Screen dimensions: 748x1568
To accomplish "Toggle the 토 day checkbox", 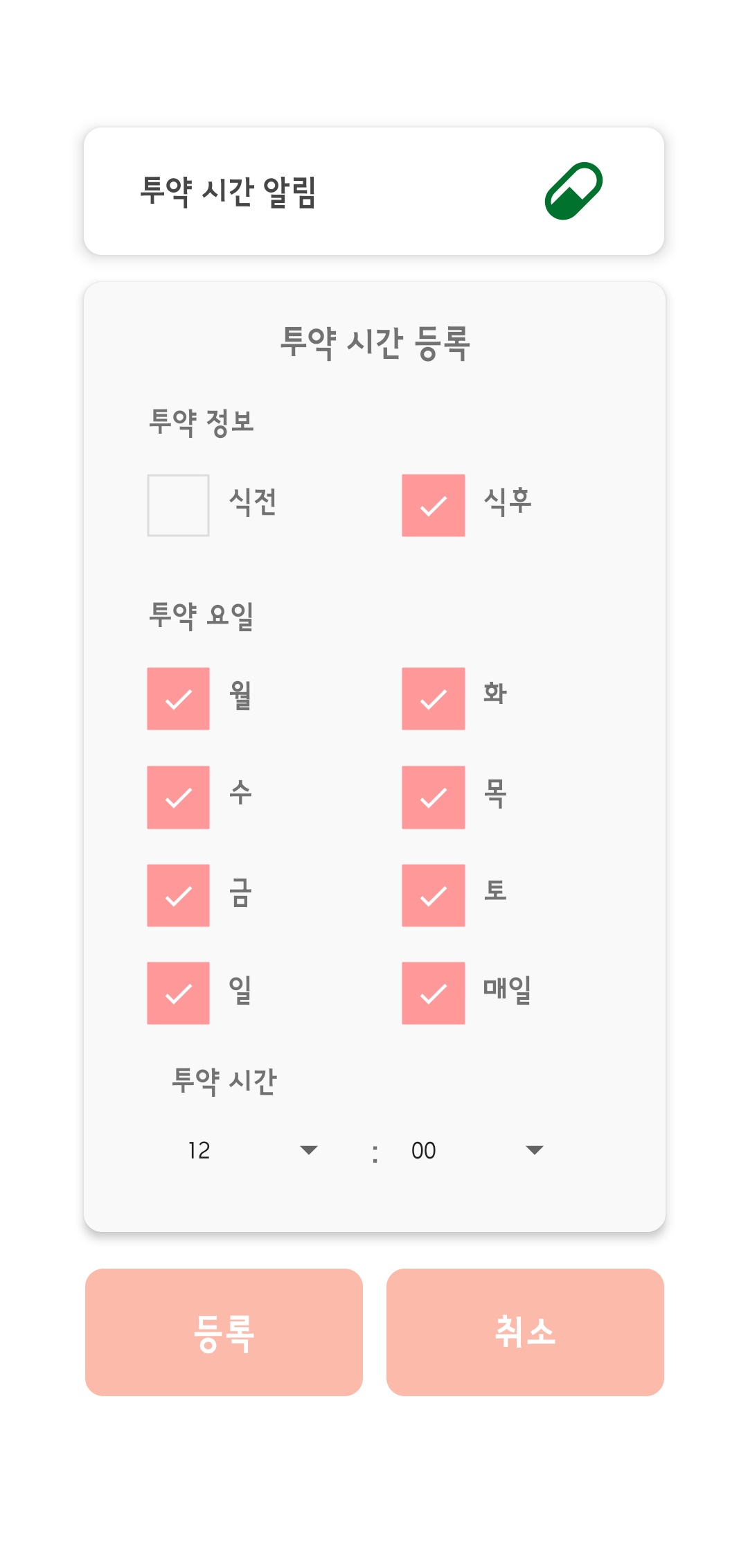I will pyautogui.click(x=433, y=895).
